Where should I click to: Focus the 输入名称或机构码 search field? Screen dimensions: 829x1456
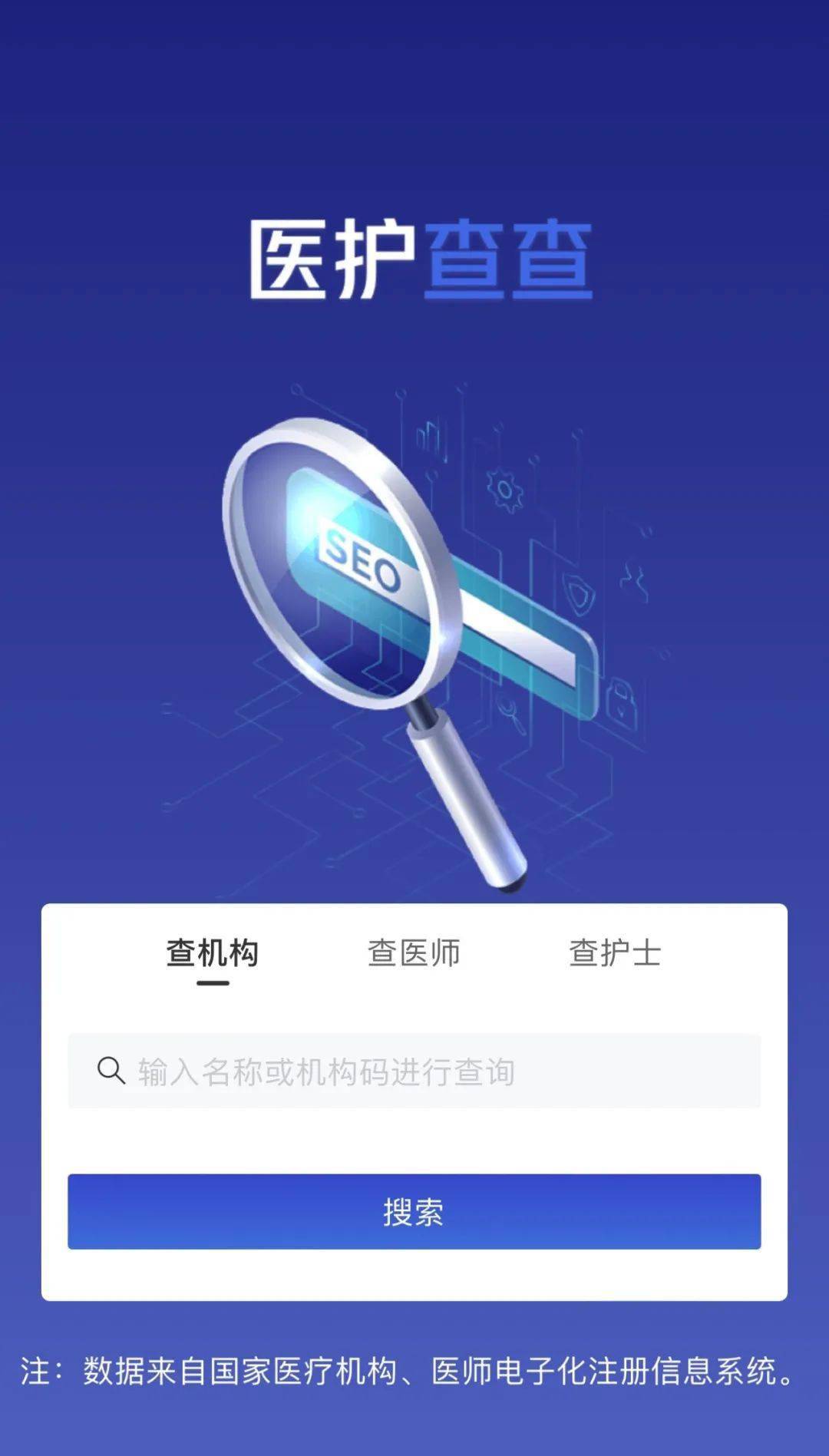coord(414,1071)
